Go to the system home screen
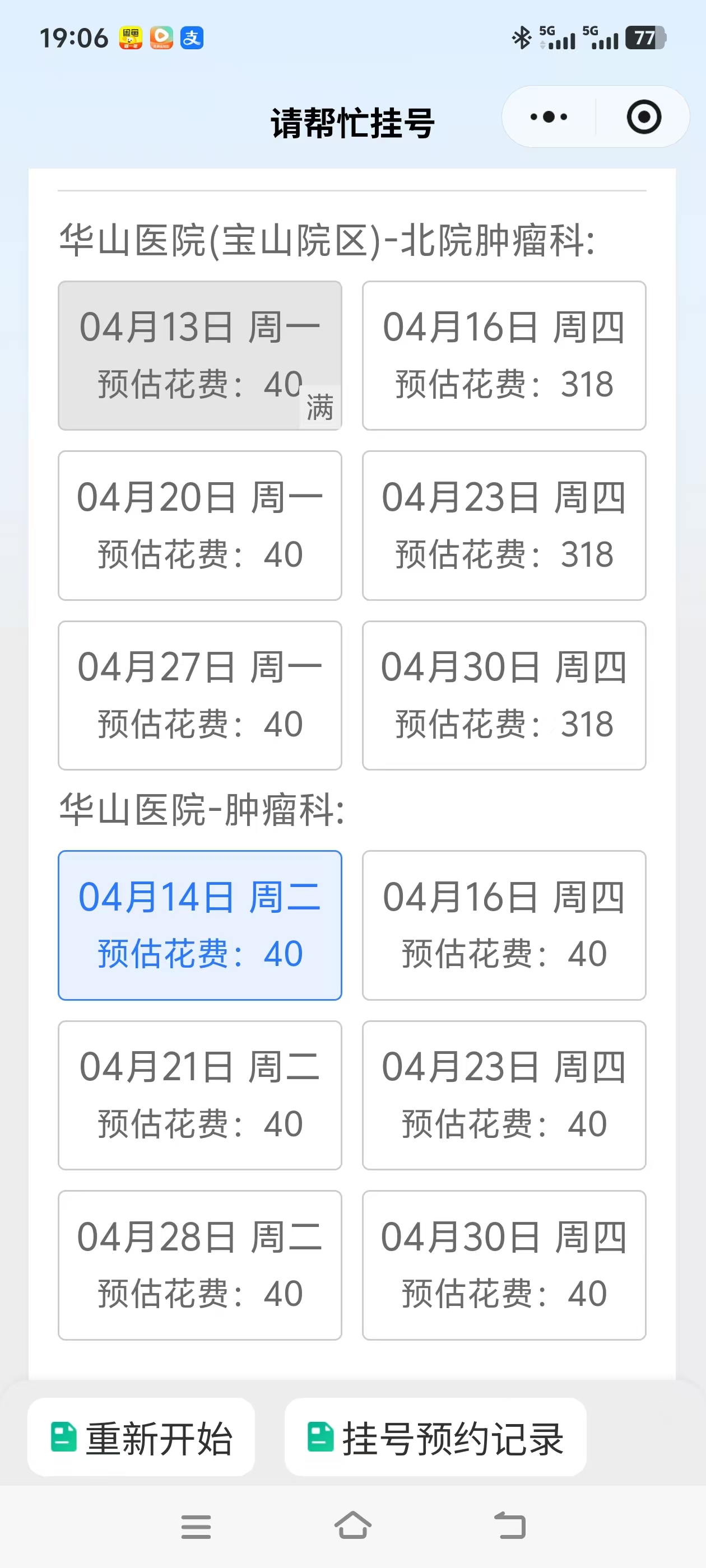The width and height of the screenshot is (706, 1568). pyautogui.click(x=352, y=1526)
